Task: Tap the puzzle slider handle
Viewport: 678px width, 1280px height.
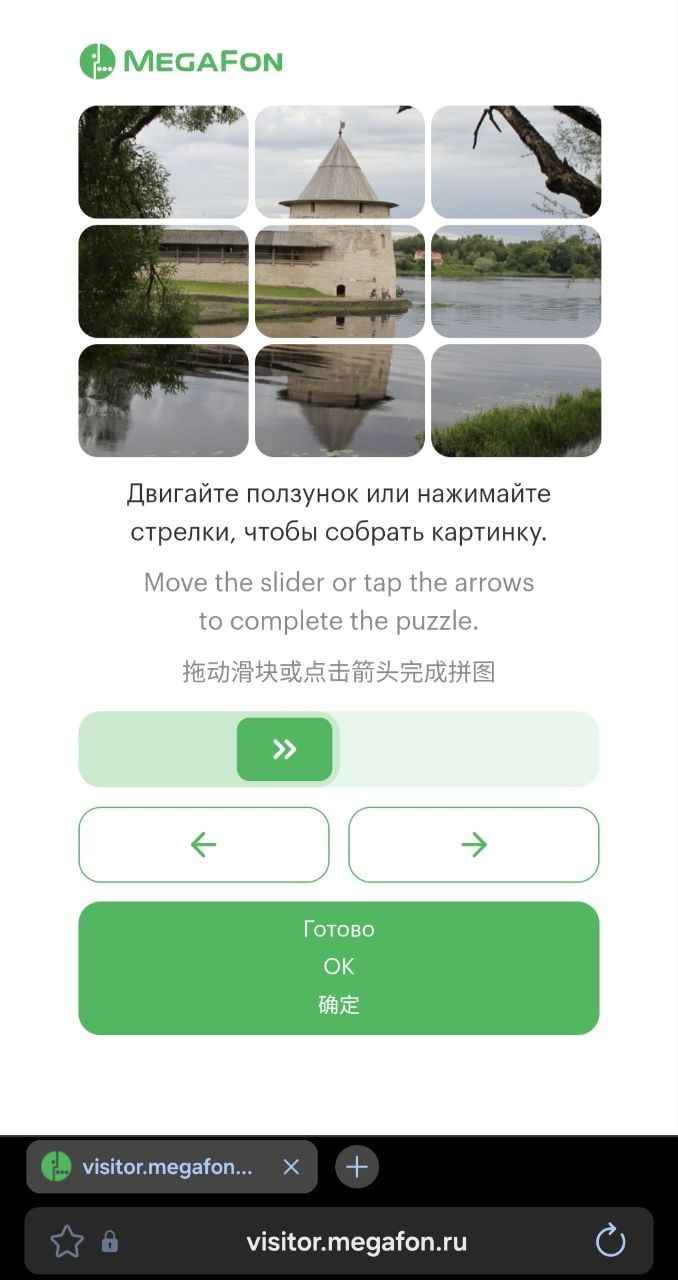Action: click(x=284, y=749)
